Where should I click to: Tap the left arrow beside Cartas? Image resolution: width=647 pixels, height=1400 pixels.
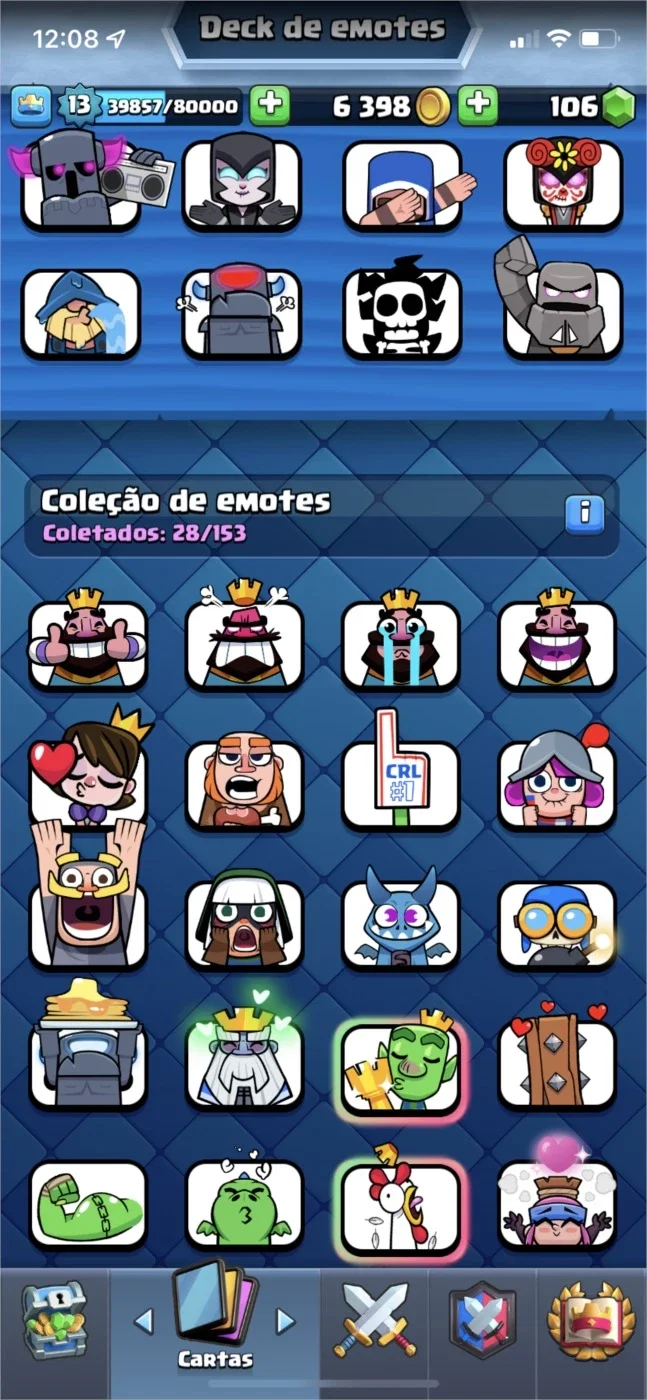143,1322
